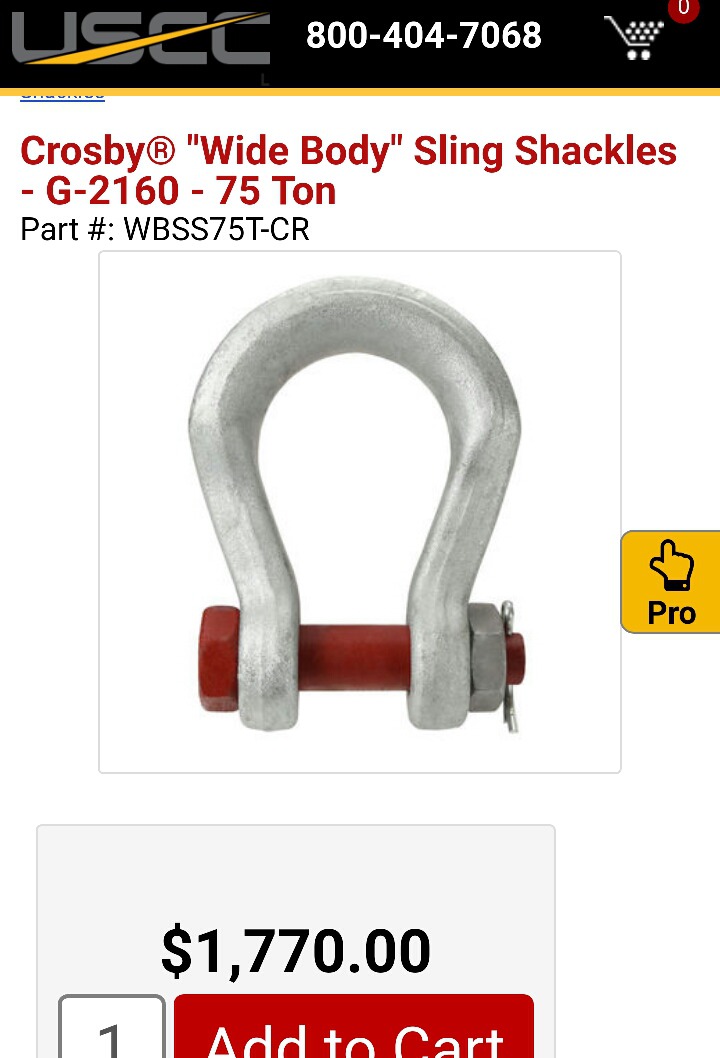Open the yellow Pro side tab
The height and width of the screenshot is (1058, 720).
pyautogui.click(x=671, y=581)
